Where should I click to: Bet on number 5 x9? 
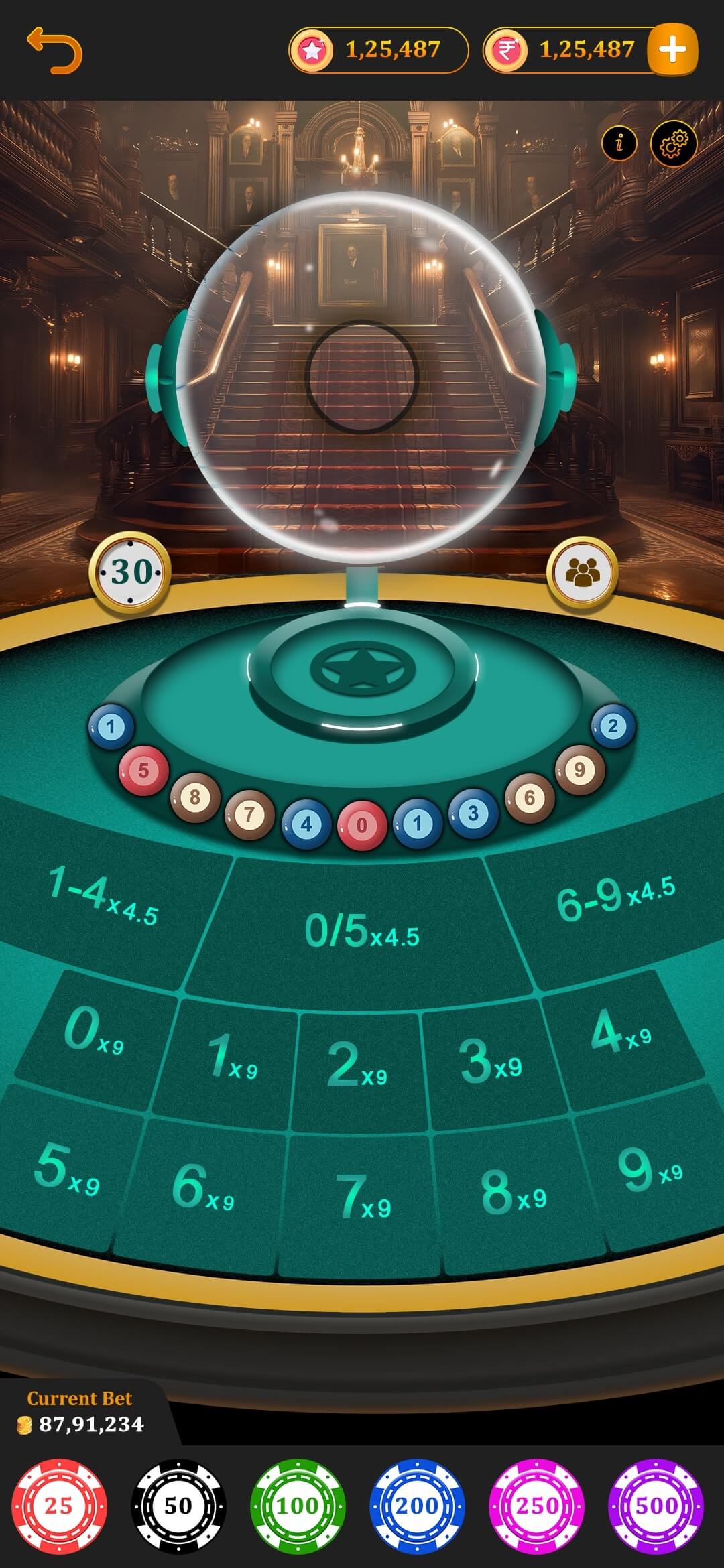point(66,1169)
